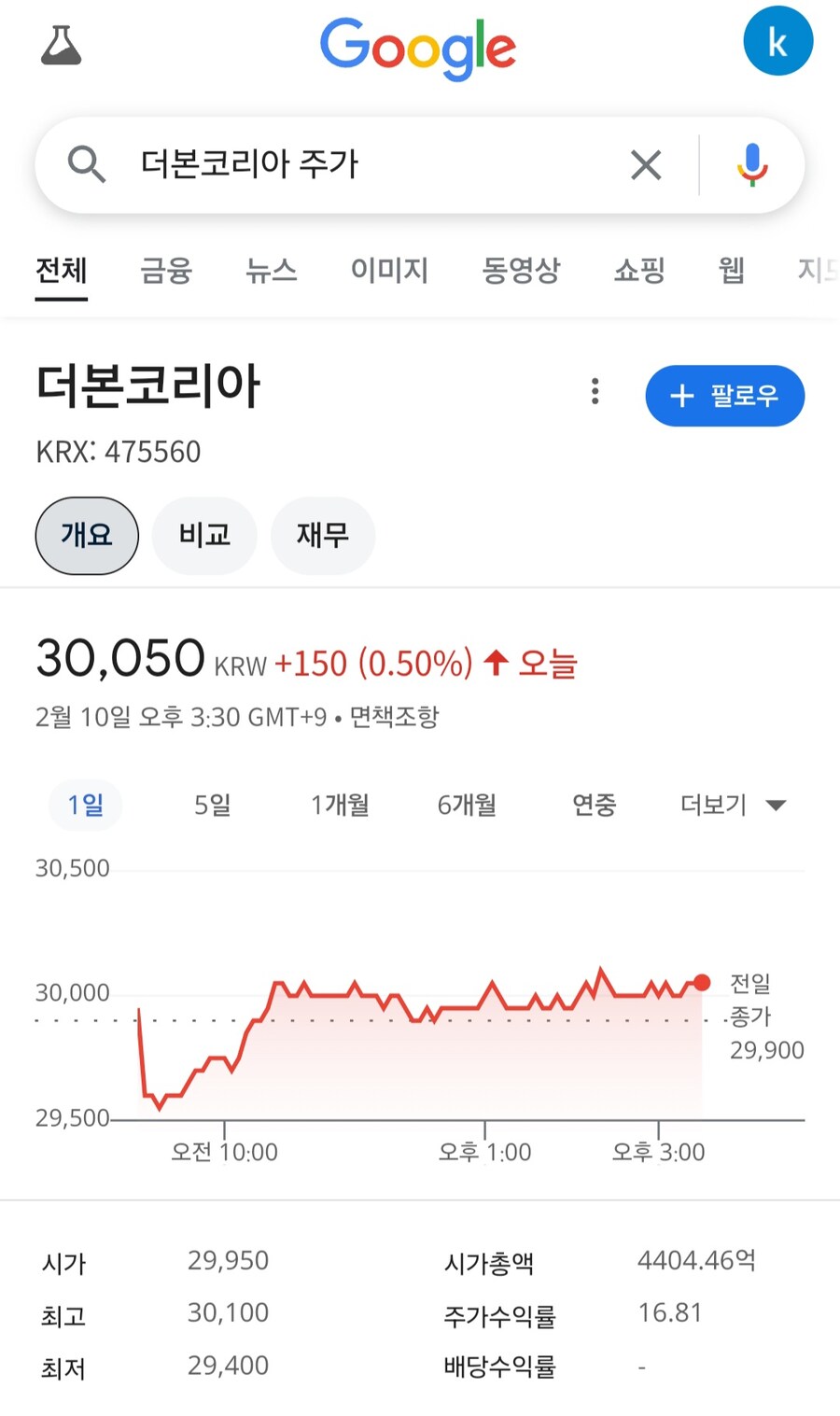The height and width of the screenshot is (1416, 840).
Task: Select the 개요 overview chip
Action: [x=86, y=536]
